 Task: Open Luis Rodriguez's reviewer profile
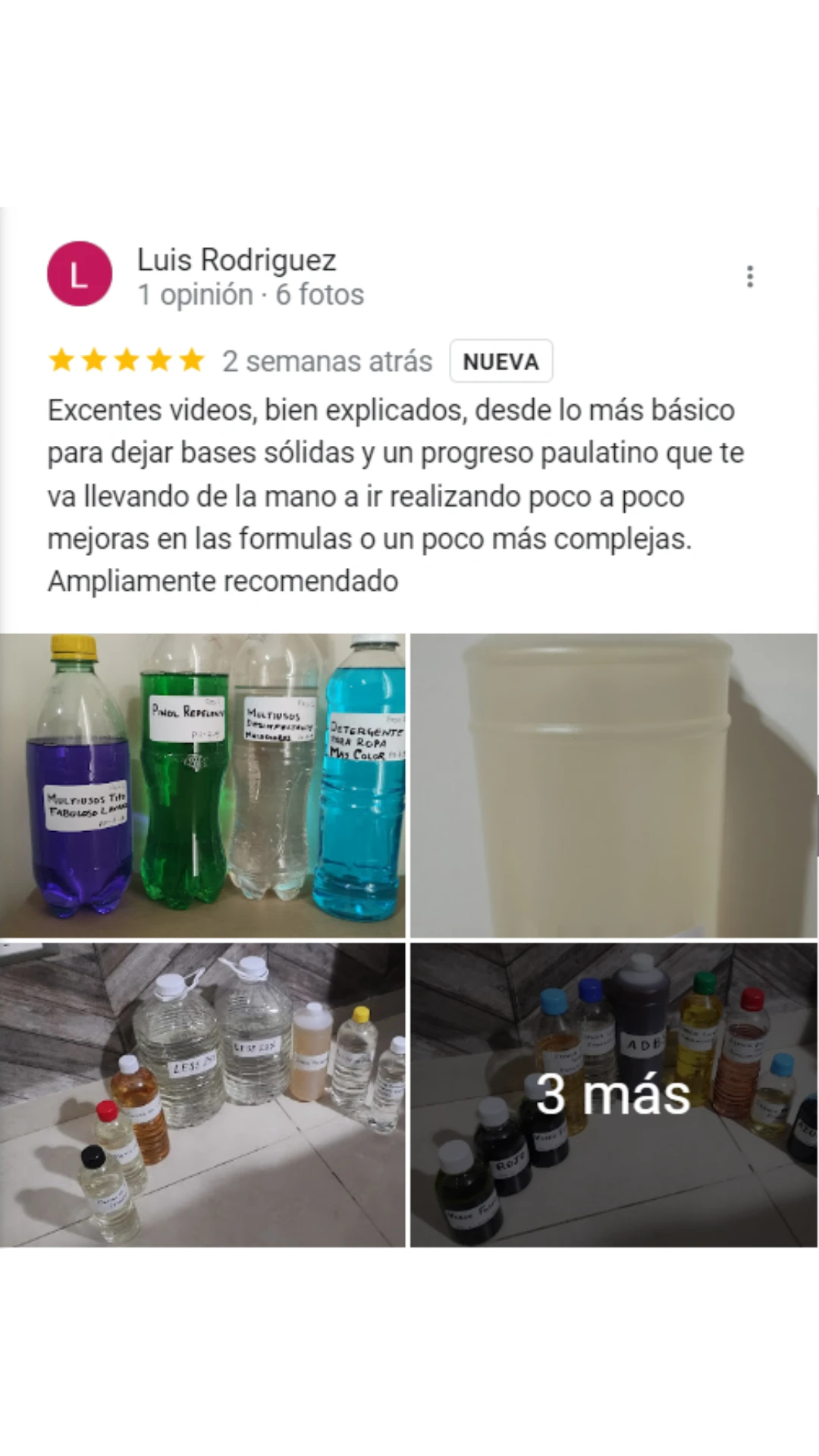coord(236,260)
